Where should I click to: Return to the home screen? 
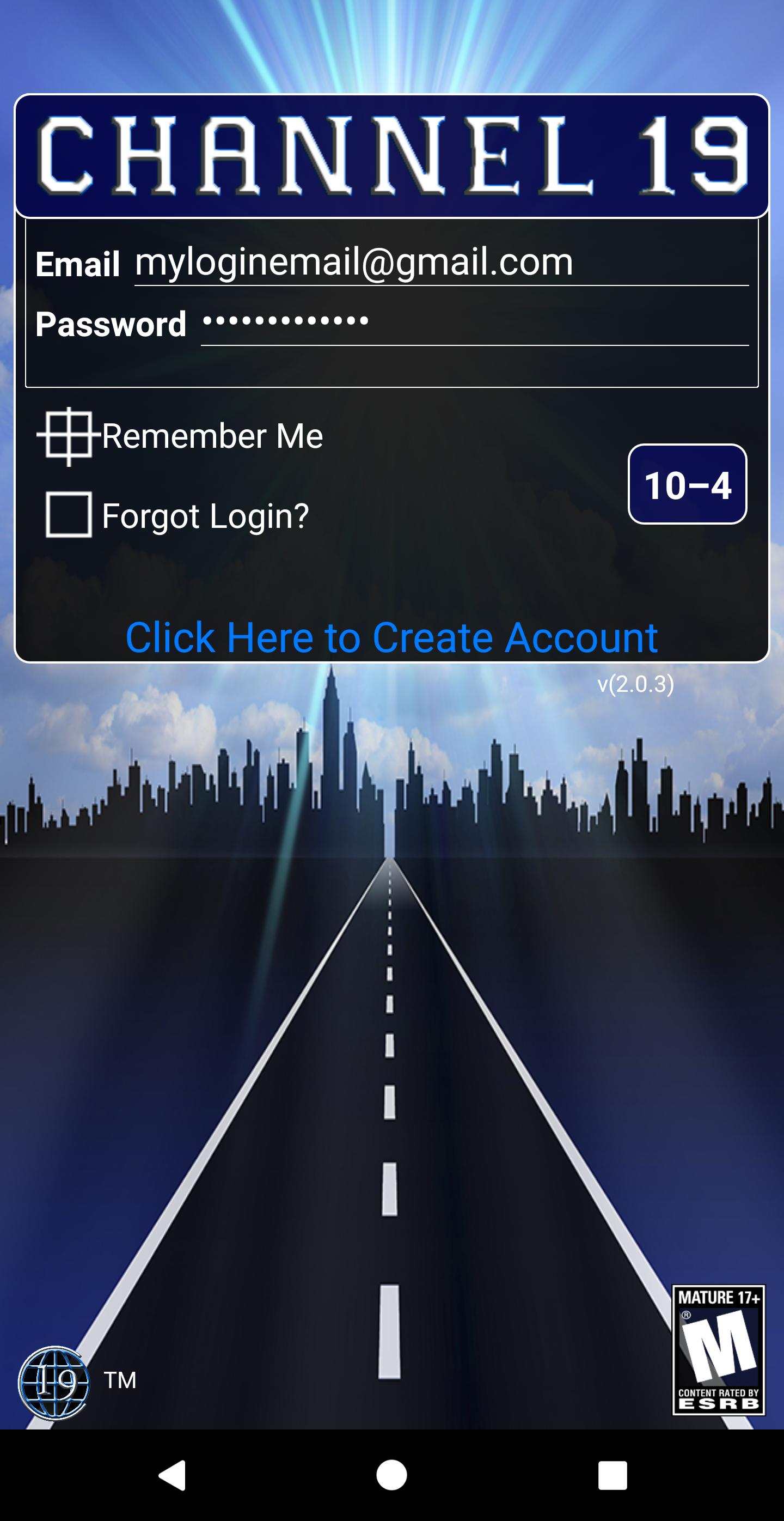(391, 1475)
